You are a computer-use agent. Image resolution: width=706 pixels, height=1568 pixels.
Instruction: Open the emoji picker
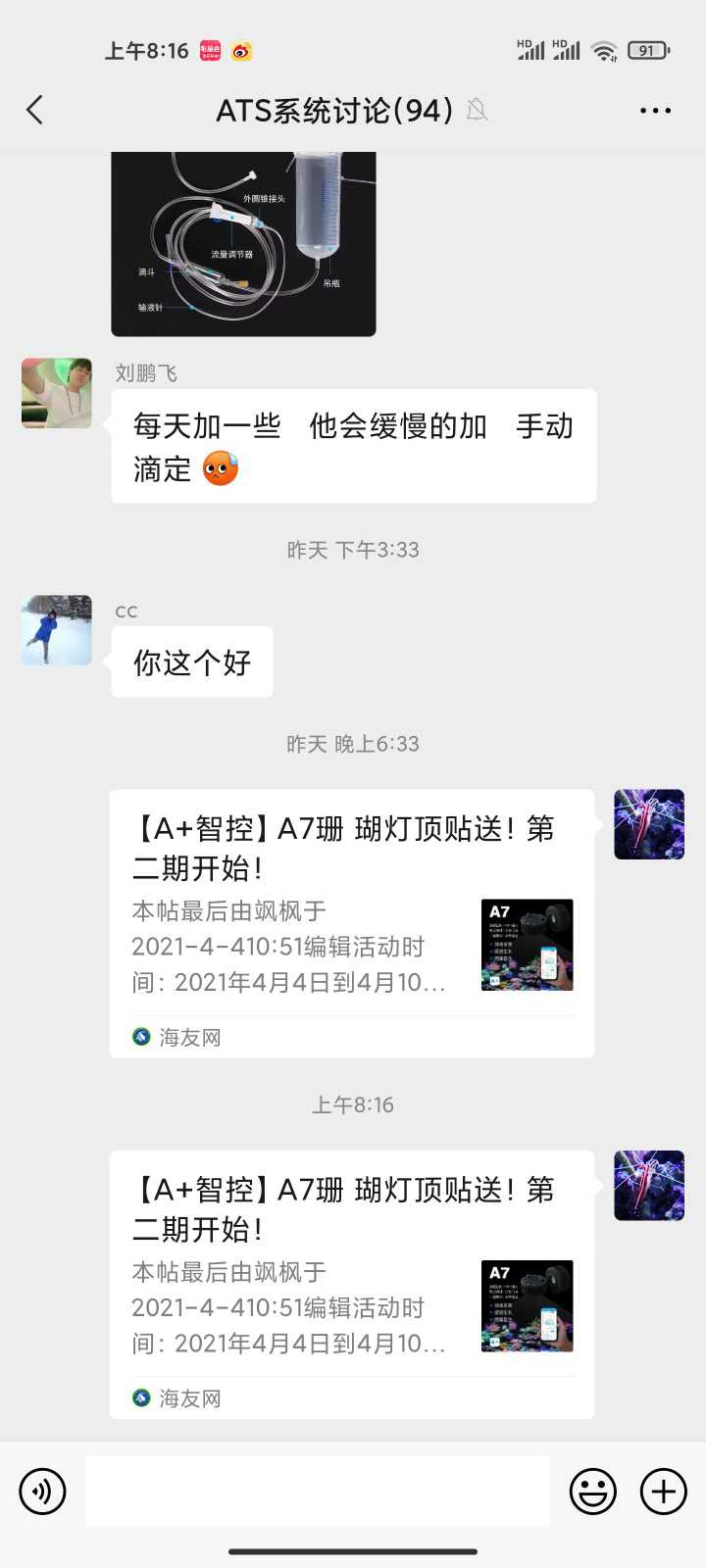593,1492
